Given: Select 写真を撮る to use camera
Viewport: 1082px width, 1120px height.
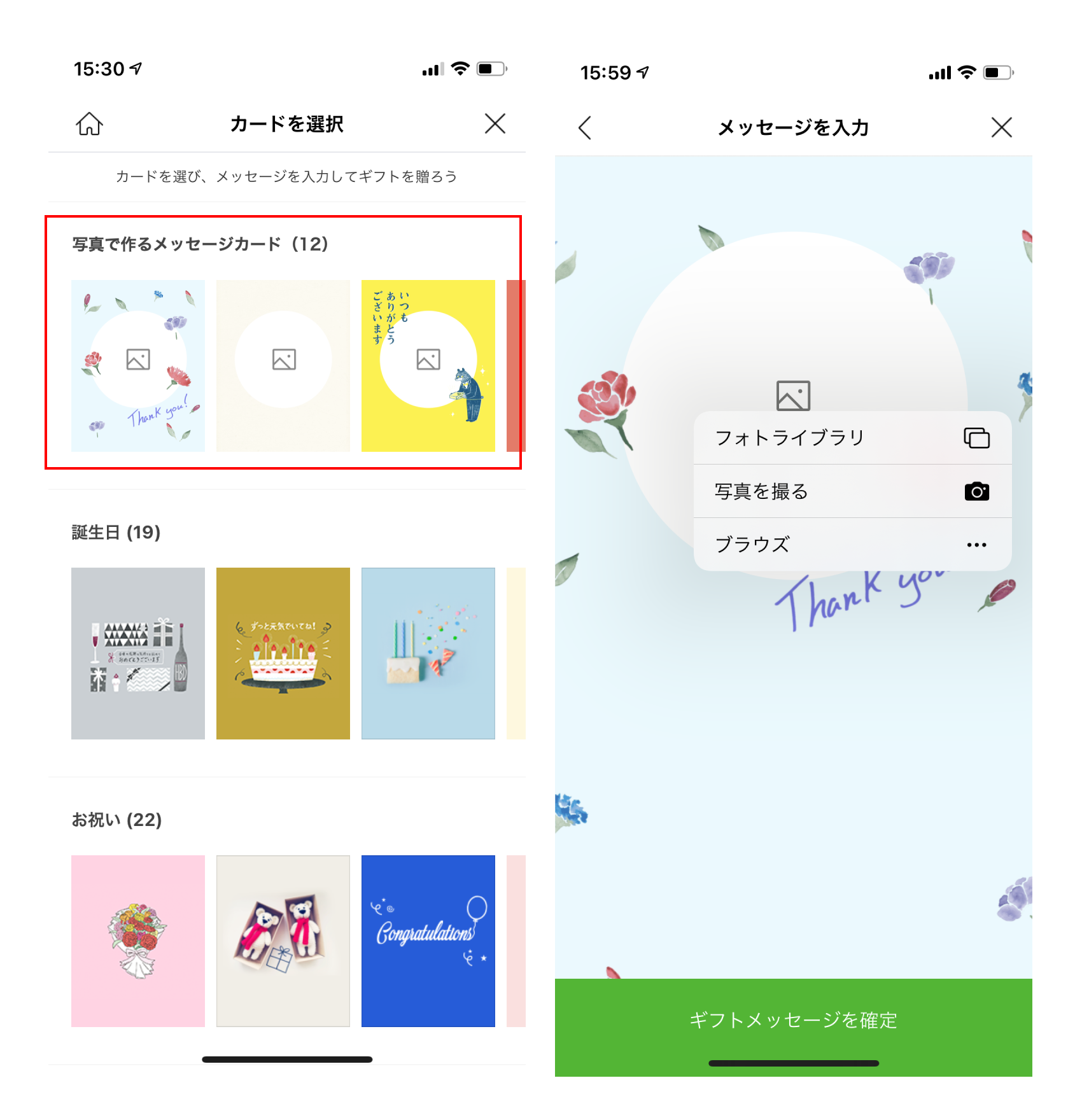Looking at the screenshot, I should (852, 491).
